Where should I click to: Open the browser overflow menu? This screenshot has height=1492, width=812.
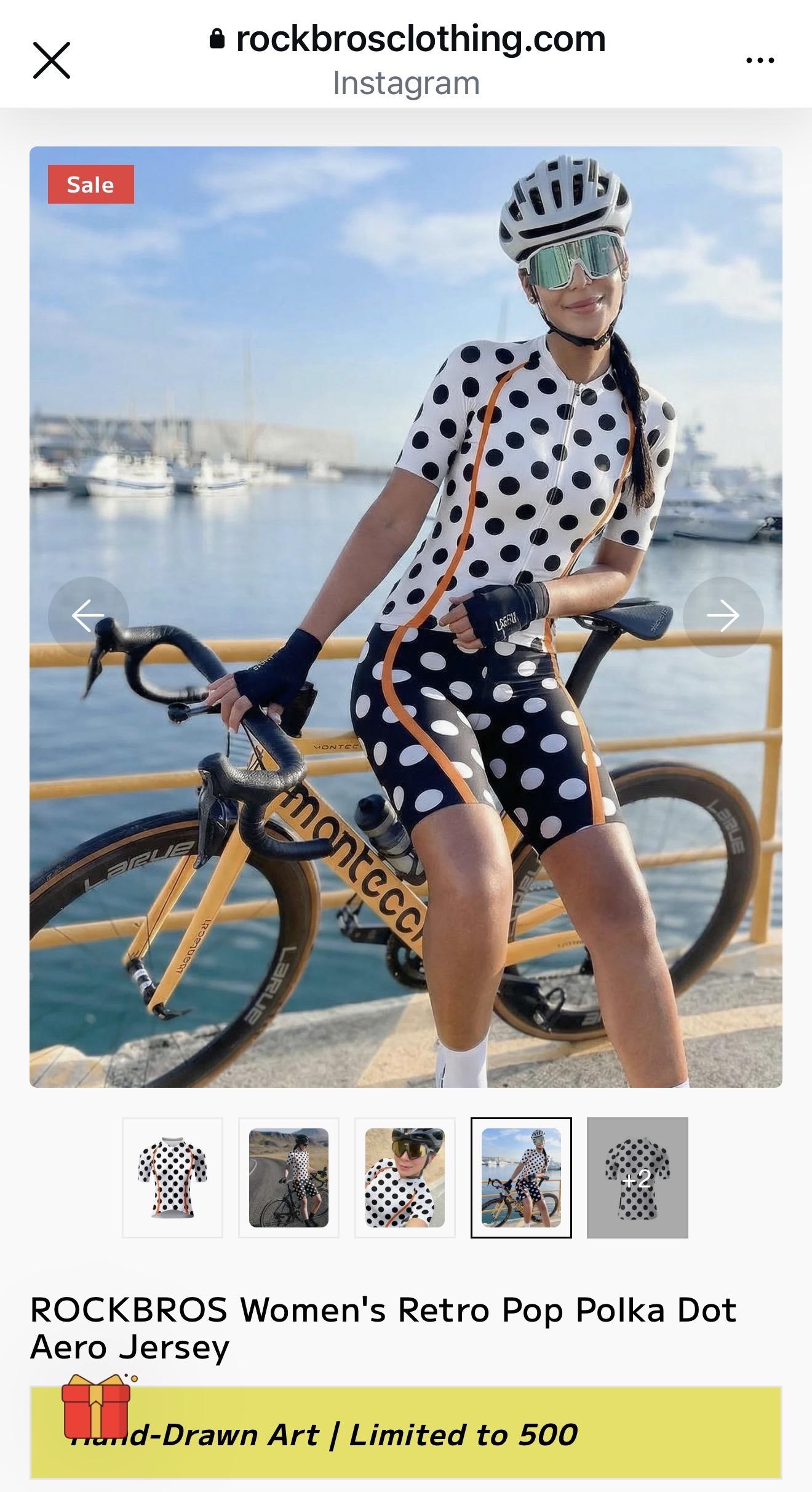(760, 60)
